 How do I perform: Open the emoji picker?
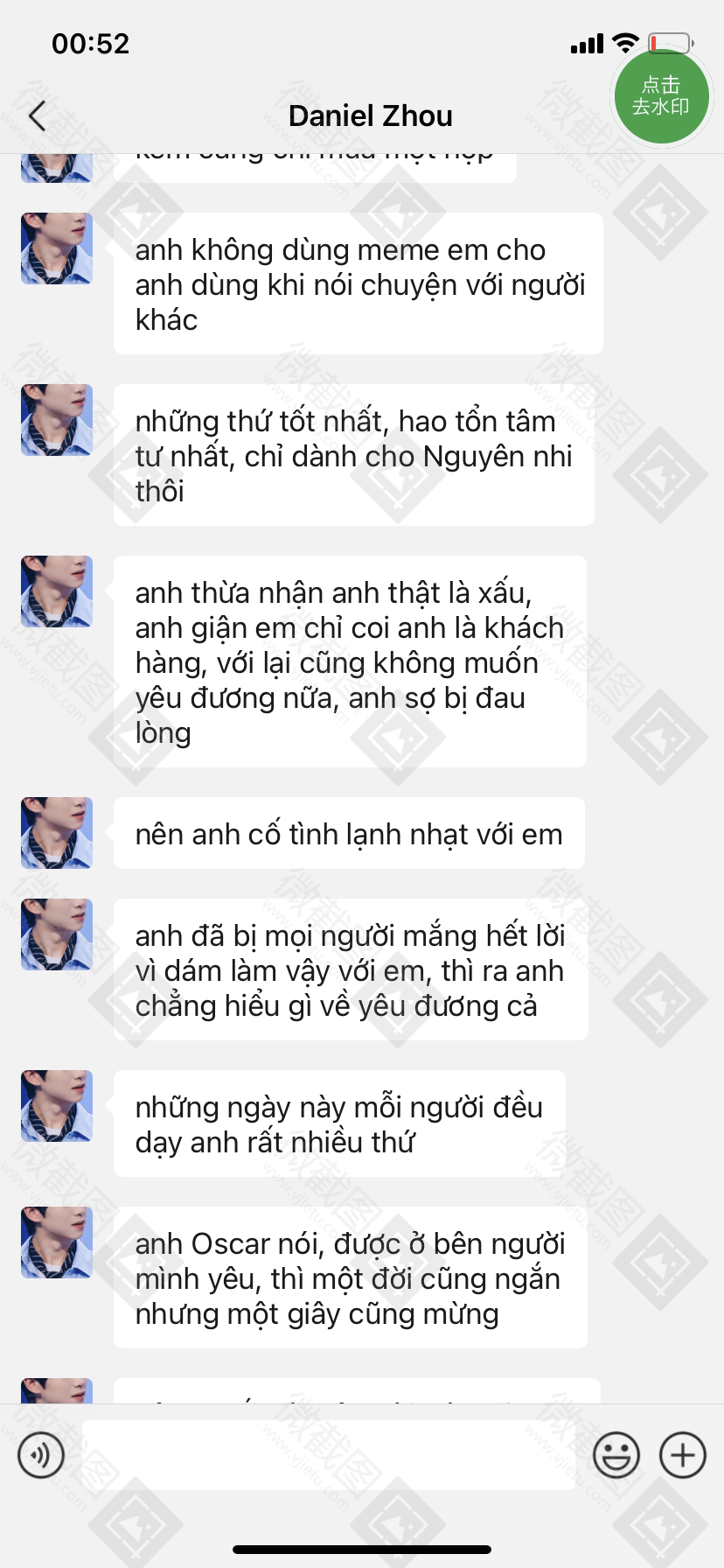point(616,1455)
